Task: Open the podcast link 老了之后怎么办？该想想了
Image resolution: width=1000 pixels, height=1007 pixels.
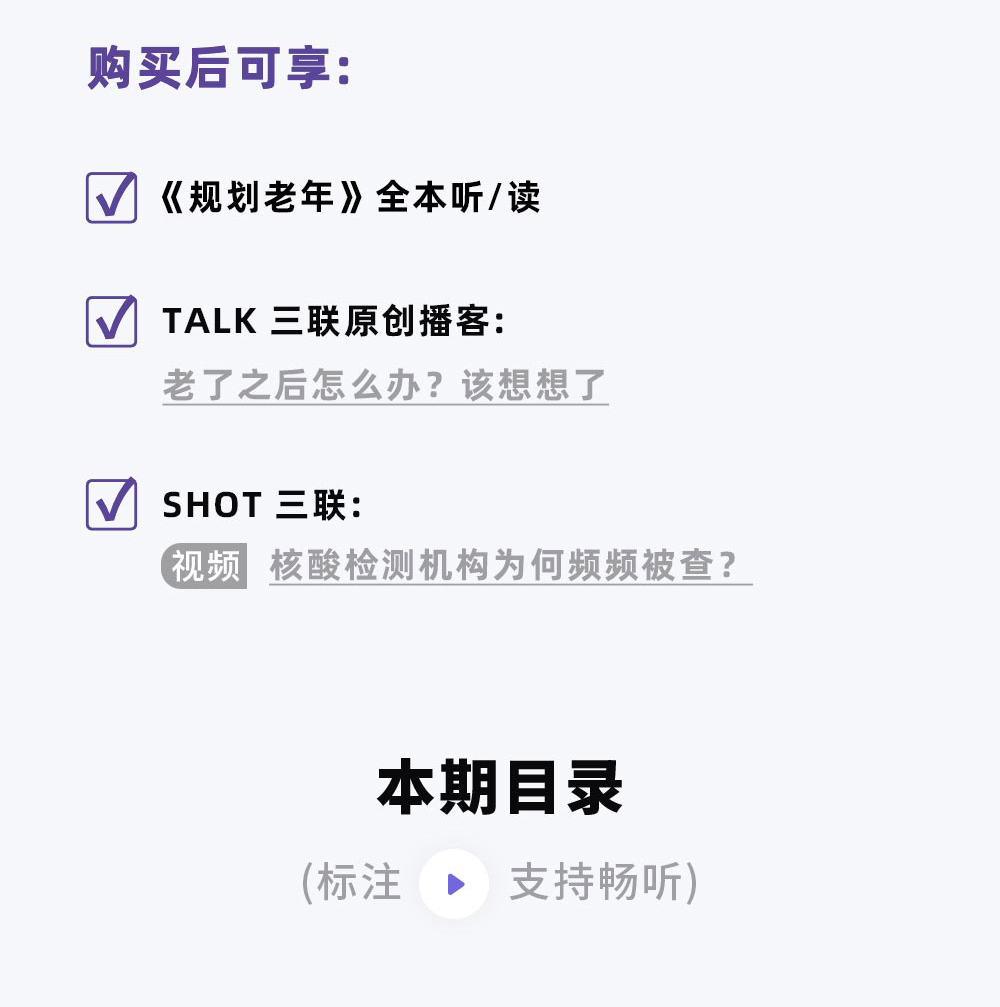Action: click(x=385, y=385)
